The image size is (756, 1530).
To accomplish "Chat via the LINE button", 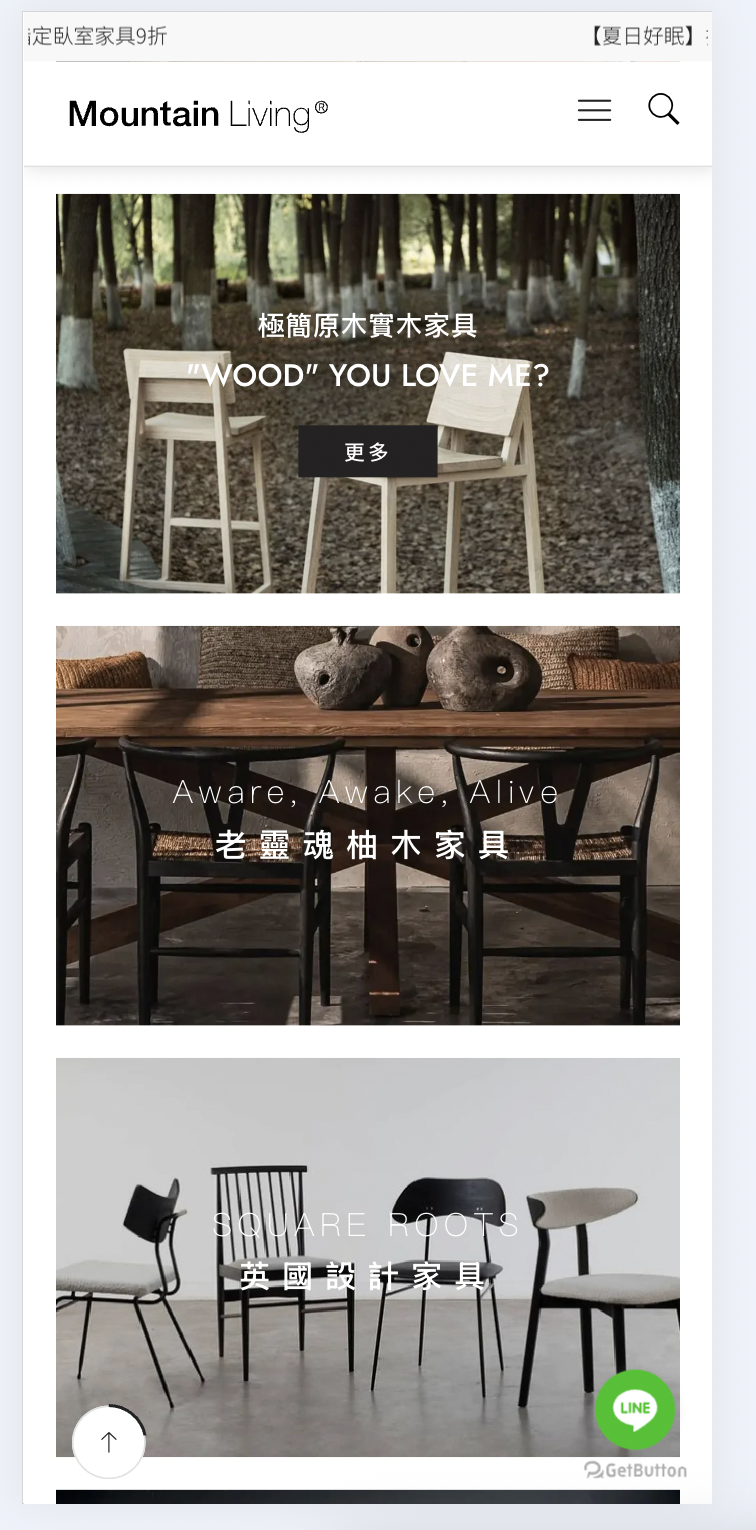I will point(635,1409).
